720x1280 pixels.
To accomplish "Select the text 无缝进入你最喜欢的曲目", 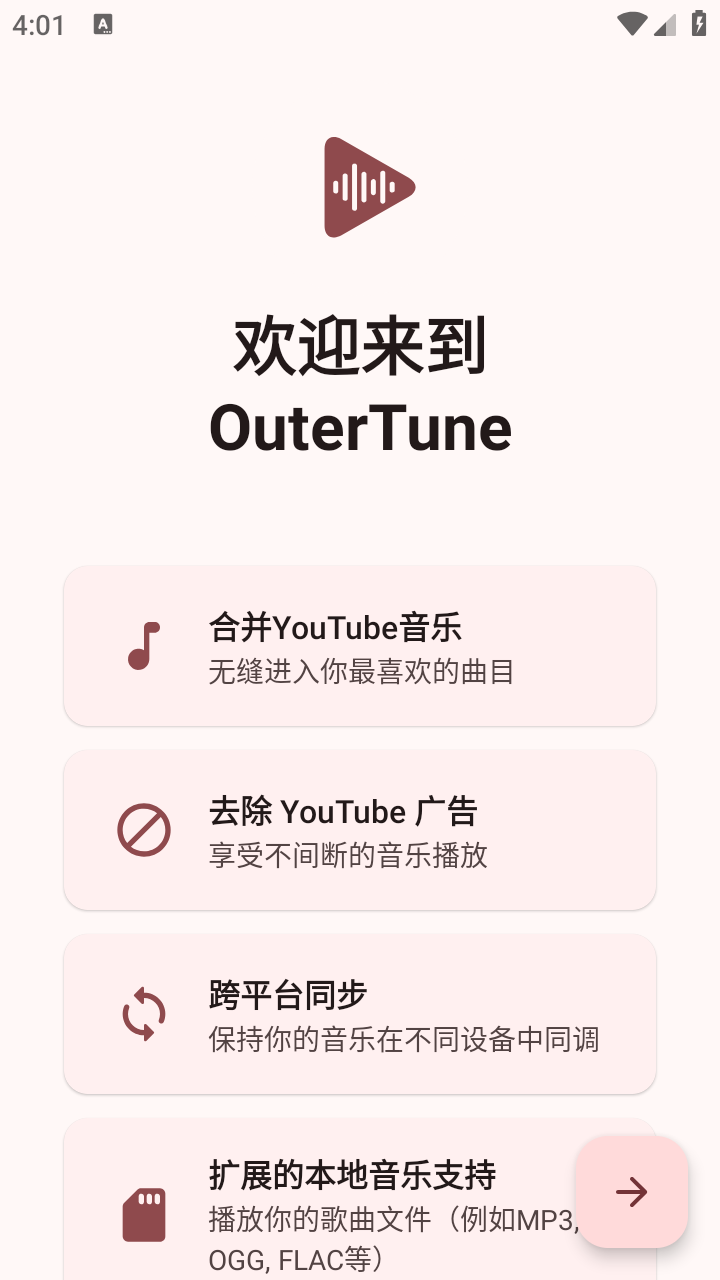I will point(360,671).
